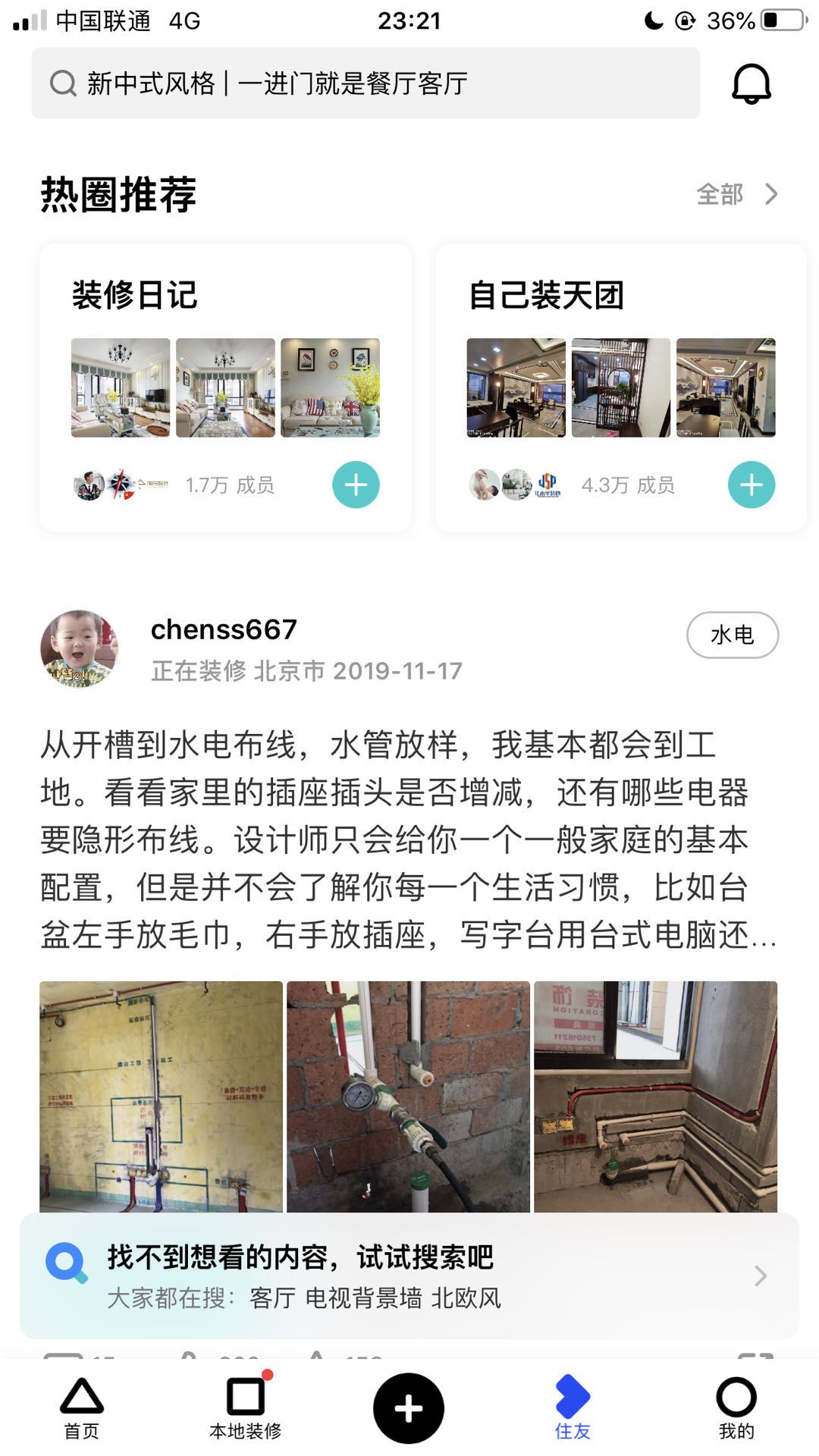Select the 水电 topic tag
Image resolution: width=819 pixels, height=1456 pixels.
click(732, 635)
